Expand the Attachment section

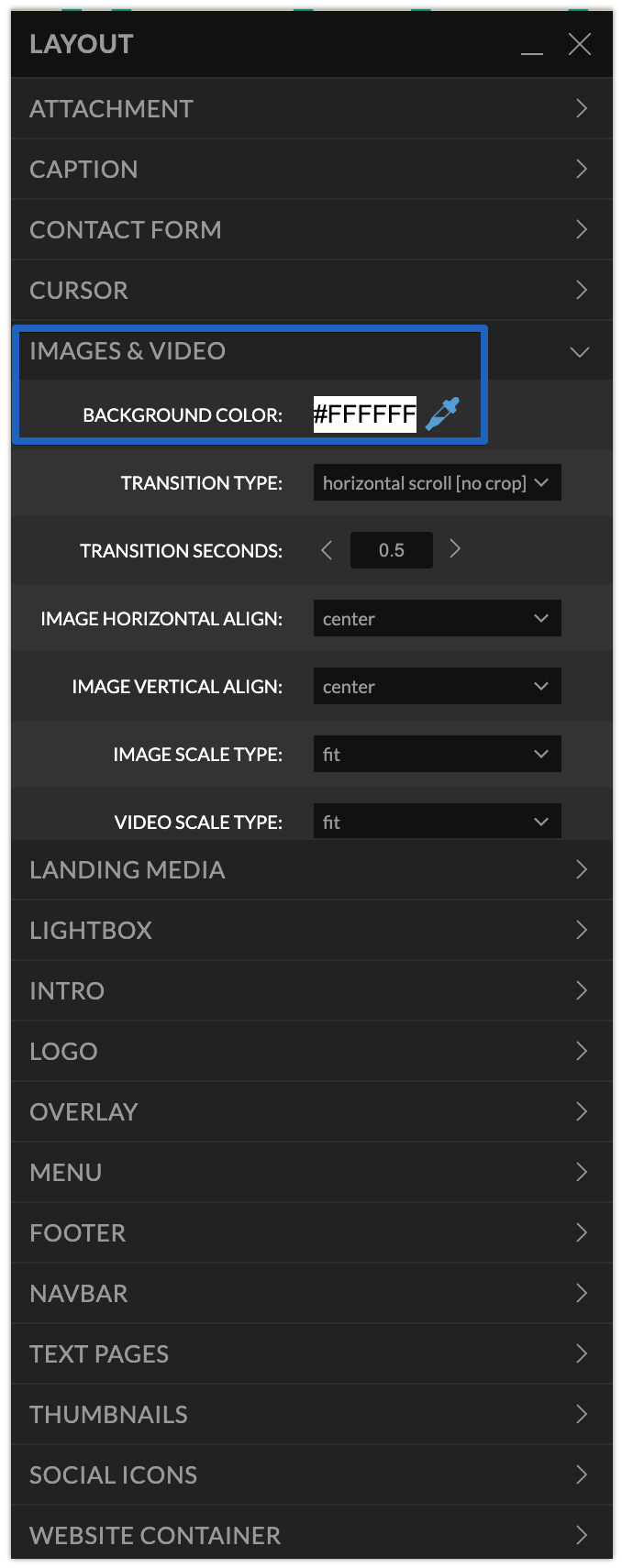pyautogui.click(x=312, y=108)
